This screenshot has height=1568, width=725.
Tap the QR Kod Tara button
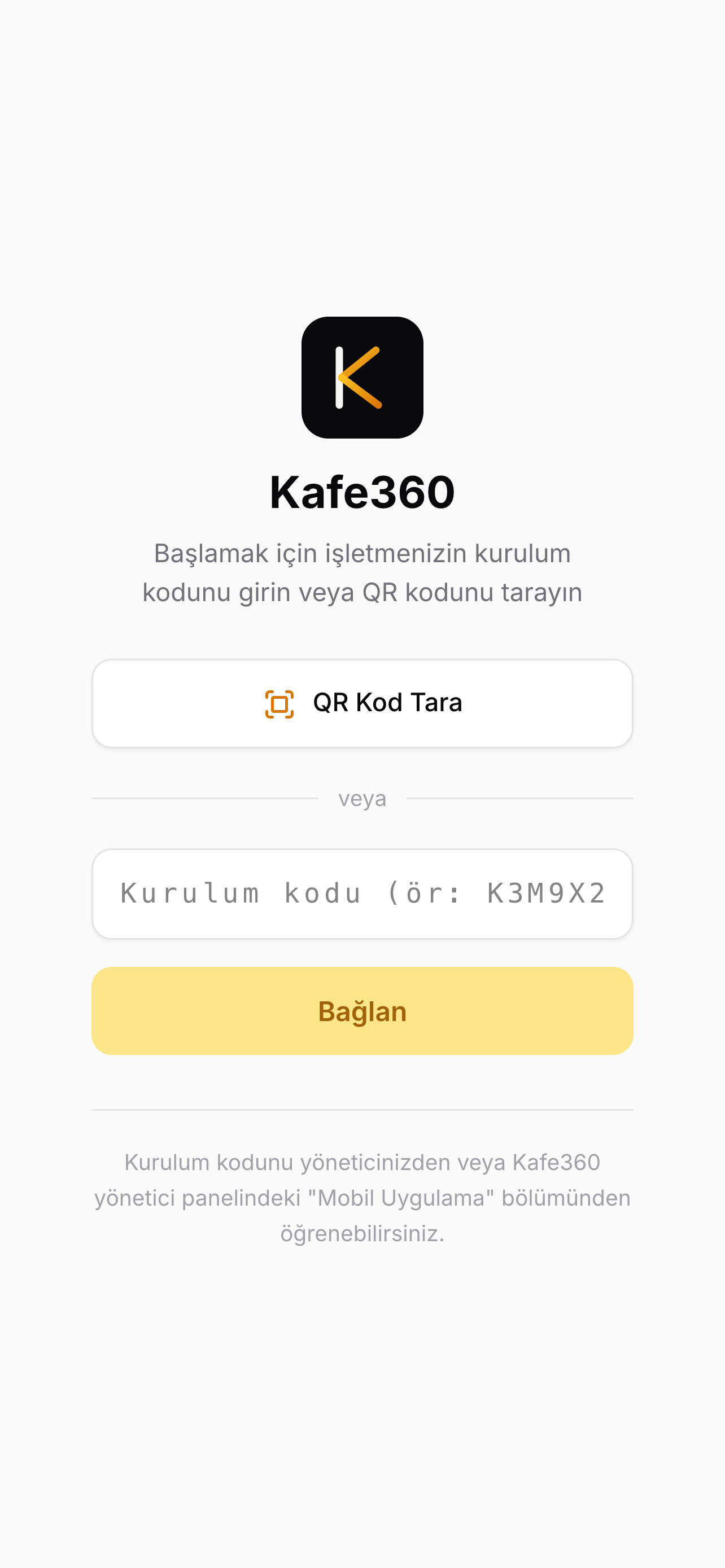(362, 703)
